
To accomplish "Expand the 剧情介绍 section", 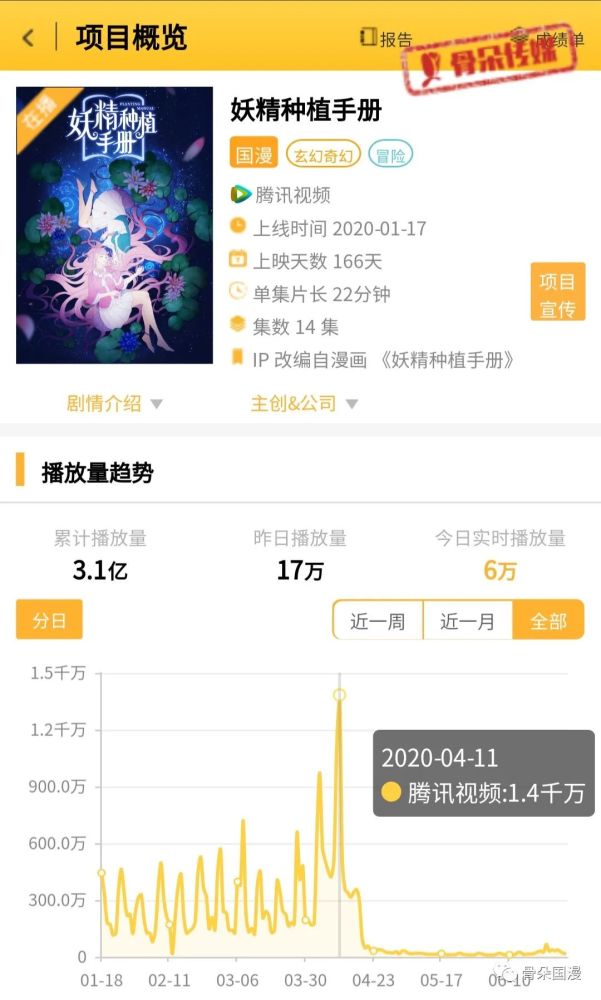I will click(x=114, y=404).
